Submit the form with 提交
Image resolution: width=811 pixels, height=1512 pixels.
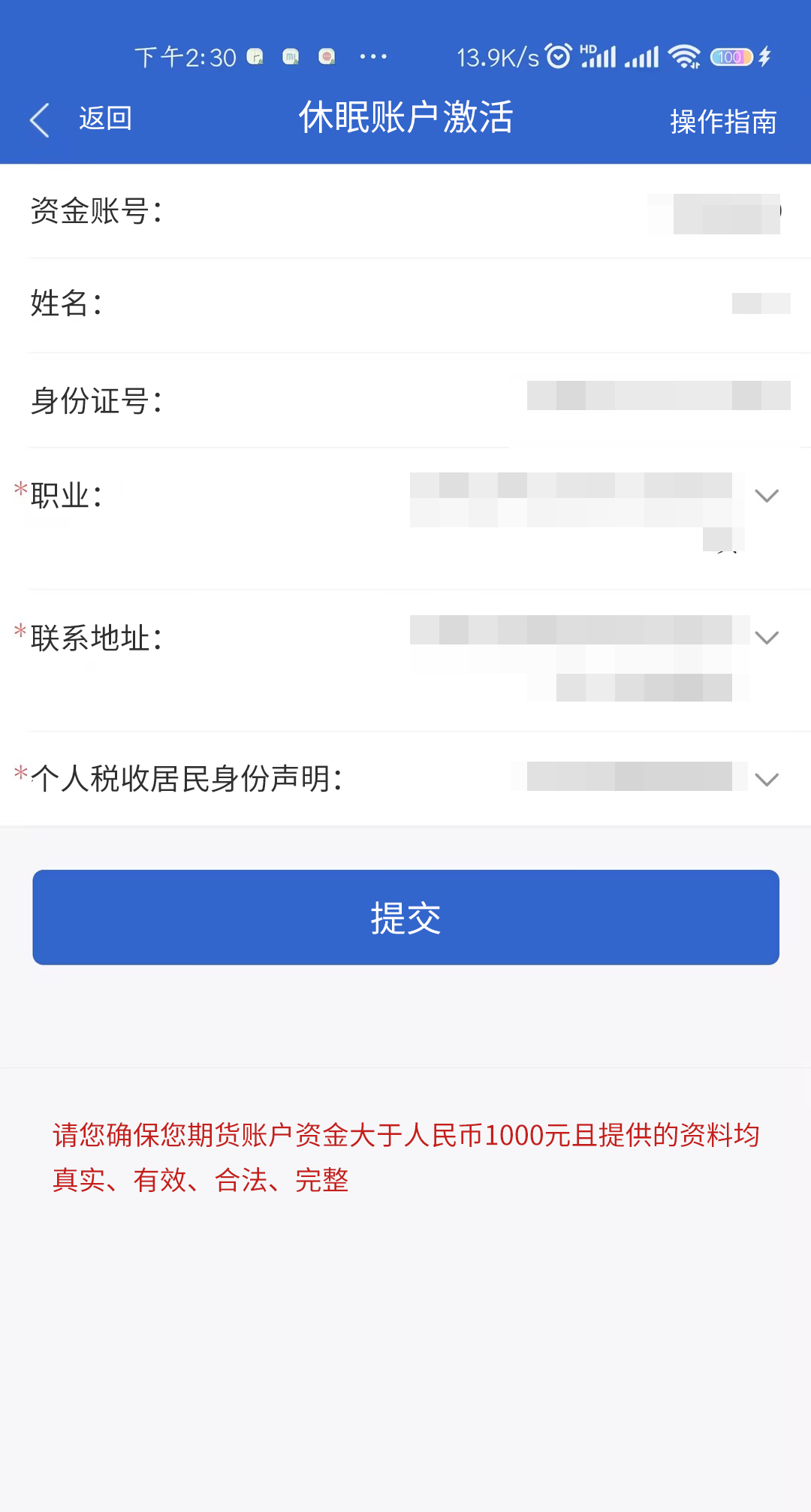[405, 917]
